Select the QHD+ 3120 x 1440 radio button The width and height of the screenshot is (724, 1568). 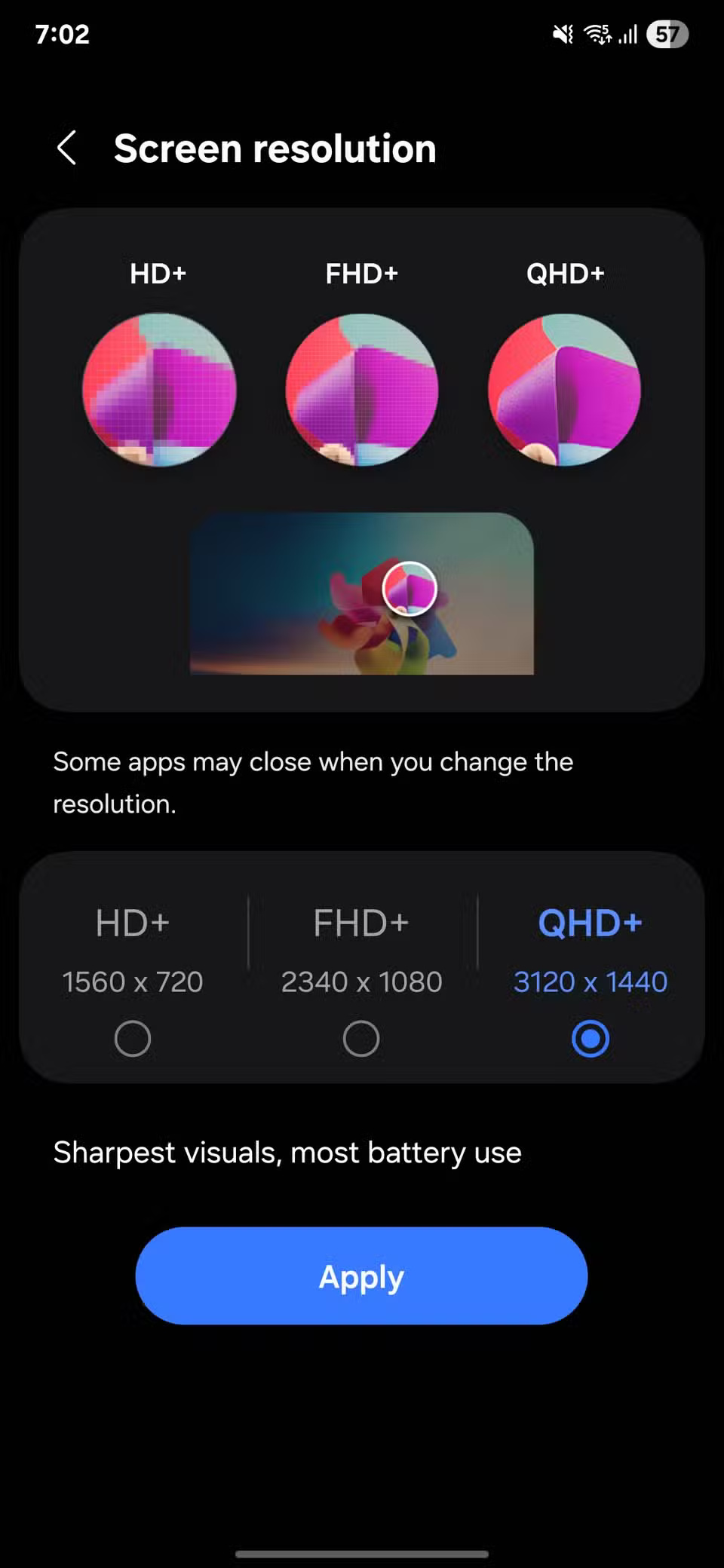click(590, 1038)
